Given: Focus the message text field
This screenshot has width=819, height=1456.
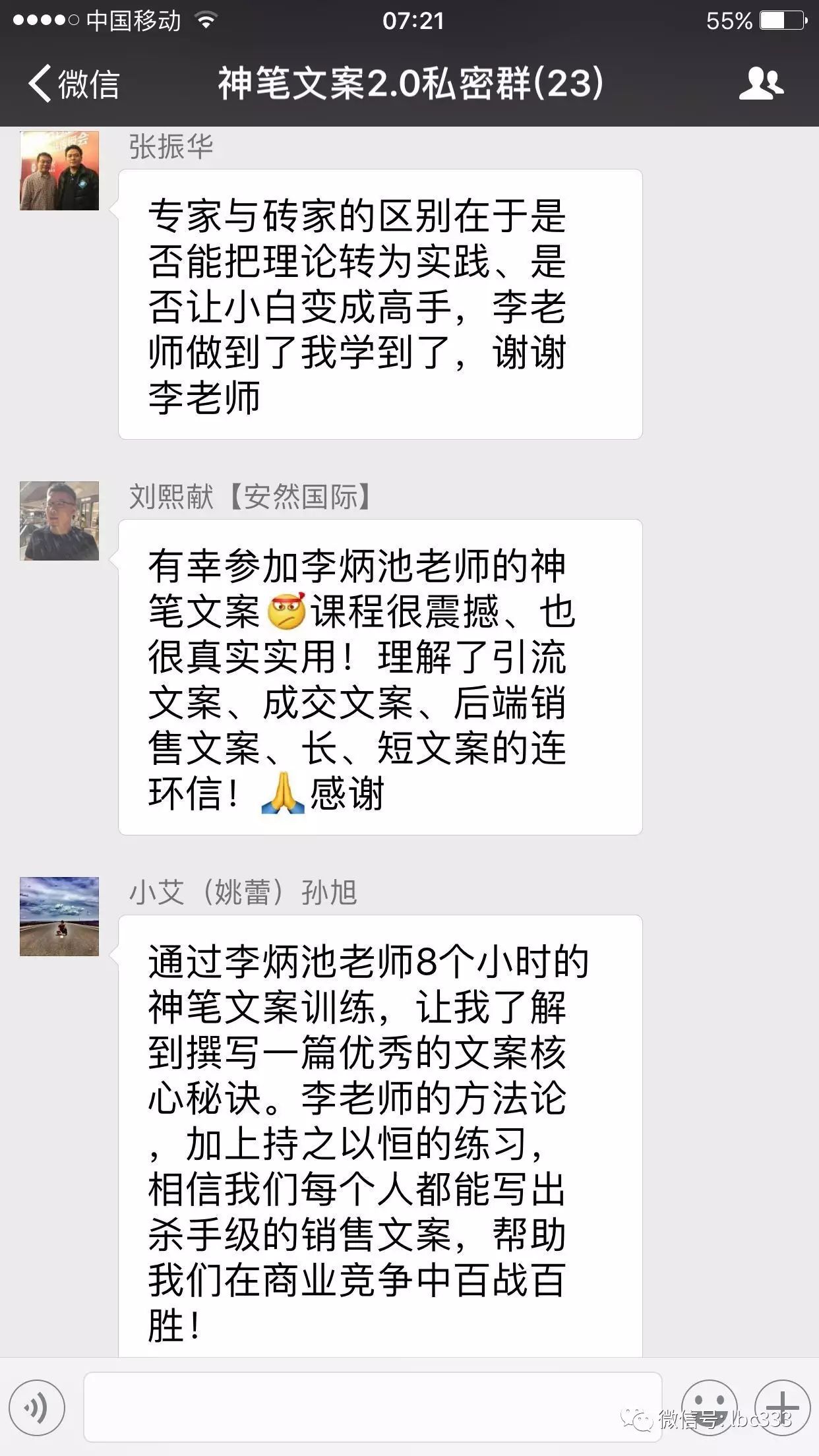Looking at the screenshot, I should click(x=373, y=1407).
